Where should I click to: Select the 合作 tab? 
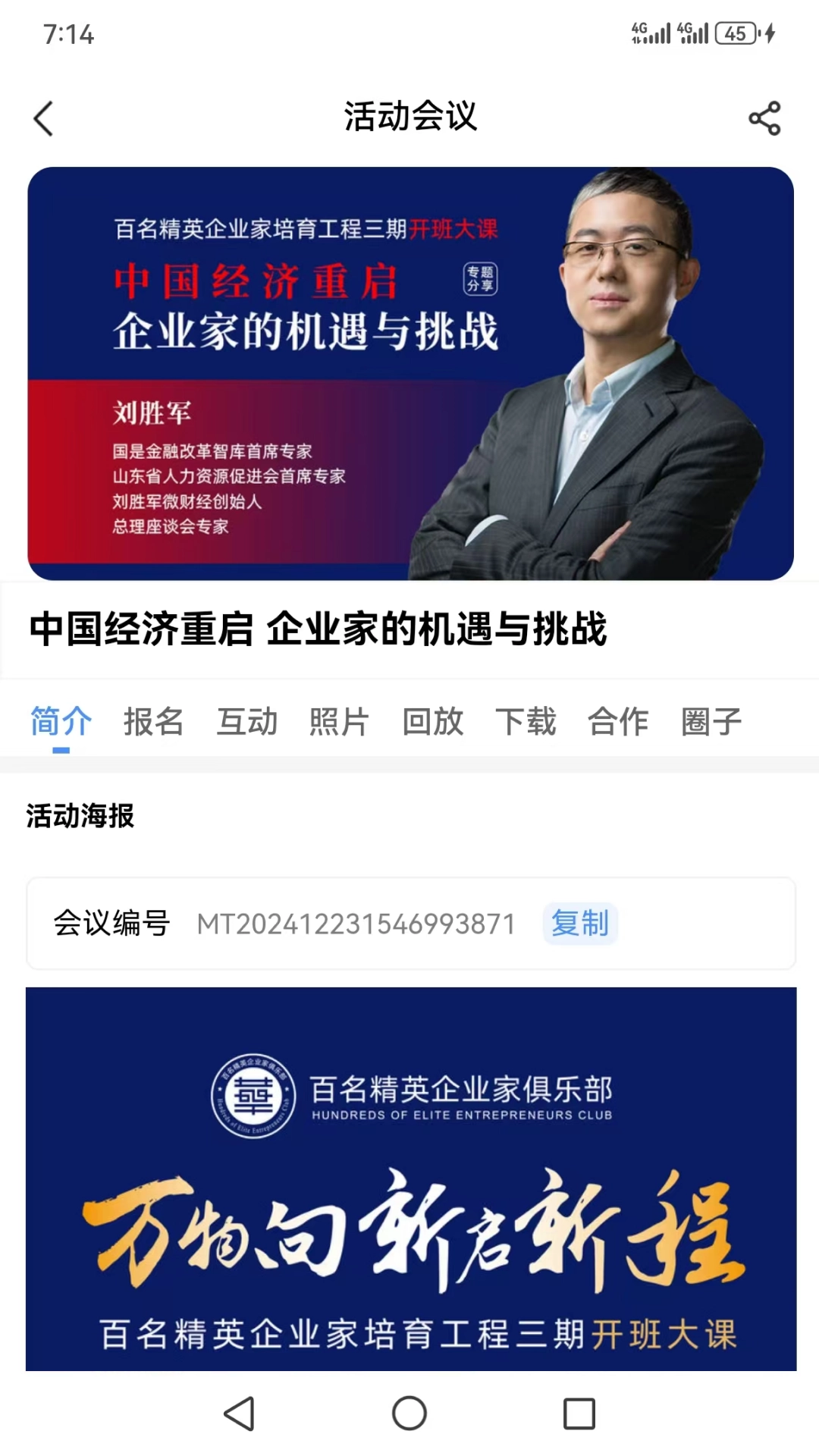619,721
